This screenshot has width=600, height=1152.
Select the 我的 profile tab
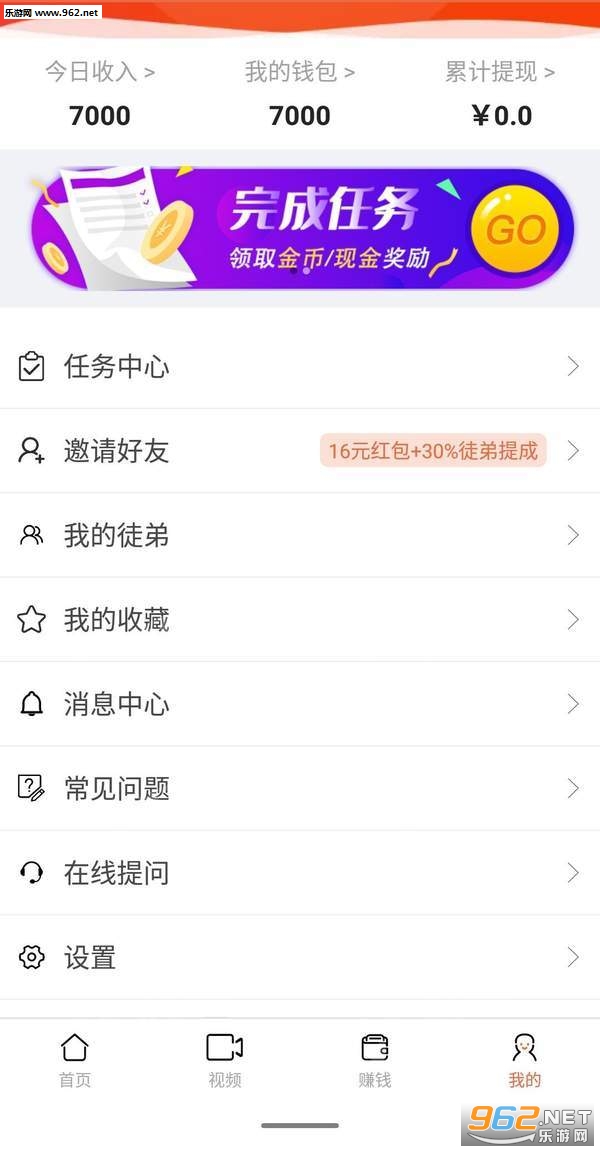coord(524,1060)
